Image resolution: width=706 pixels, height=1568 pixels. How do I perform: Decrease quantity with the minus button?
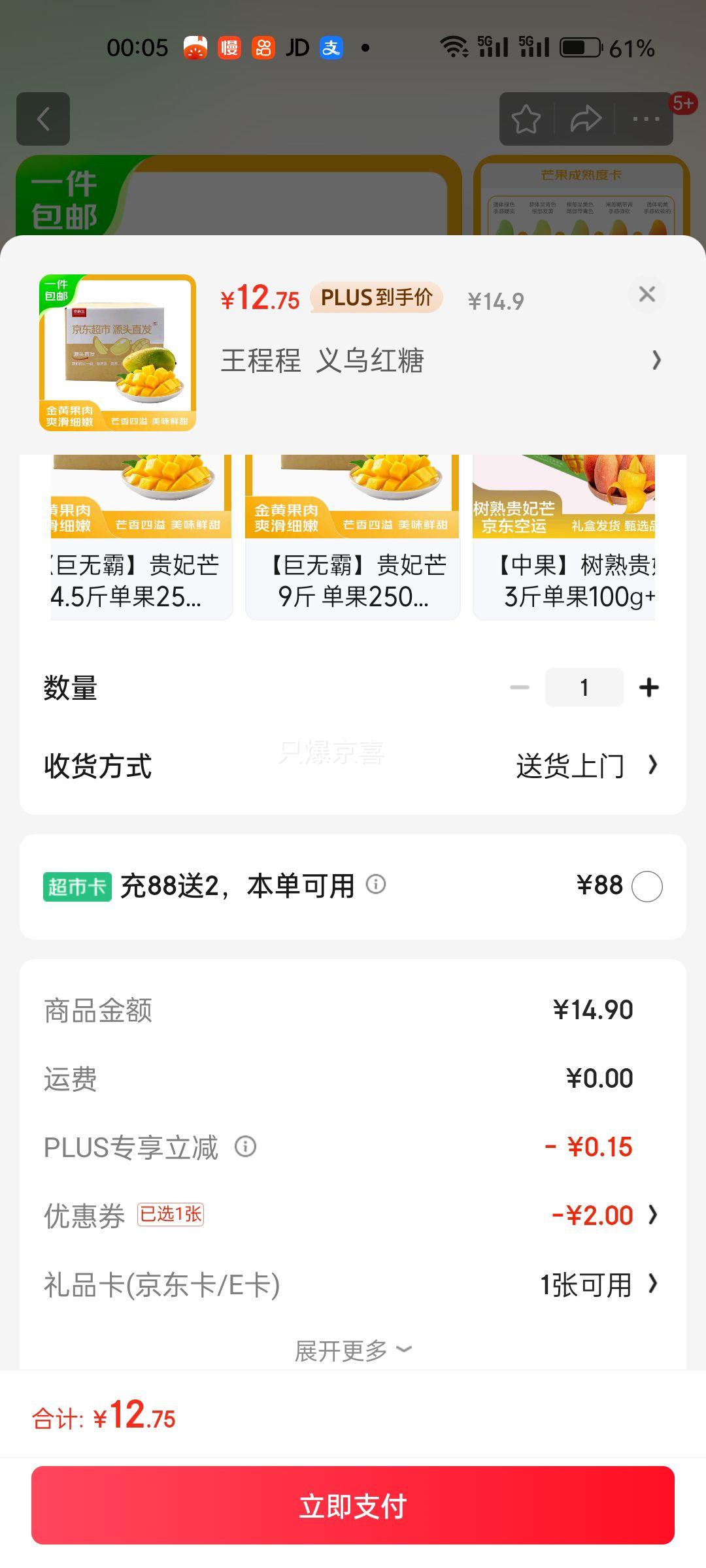(520, 687)
